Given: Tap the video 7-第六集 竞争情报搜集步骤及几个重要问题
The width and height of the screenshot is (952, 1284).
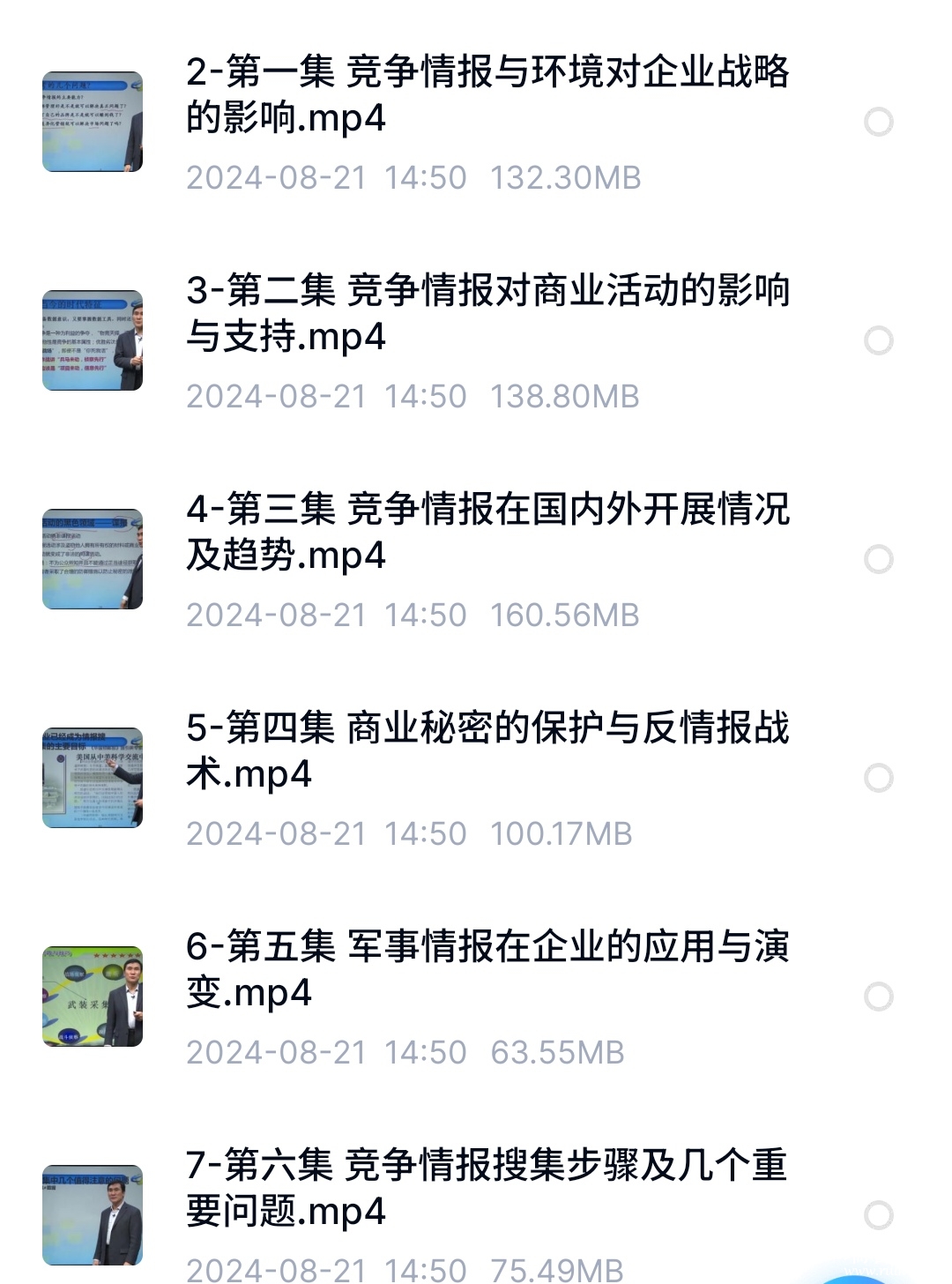Looking at the screenshot, I should coord(487,1188).
